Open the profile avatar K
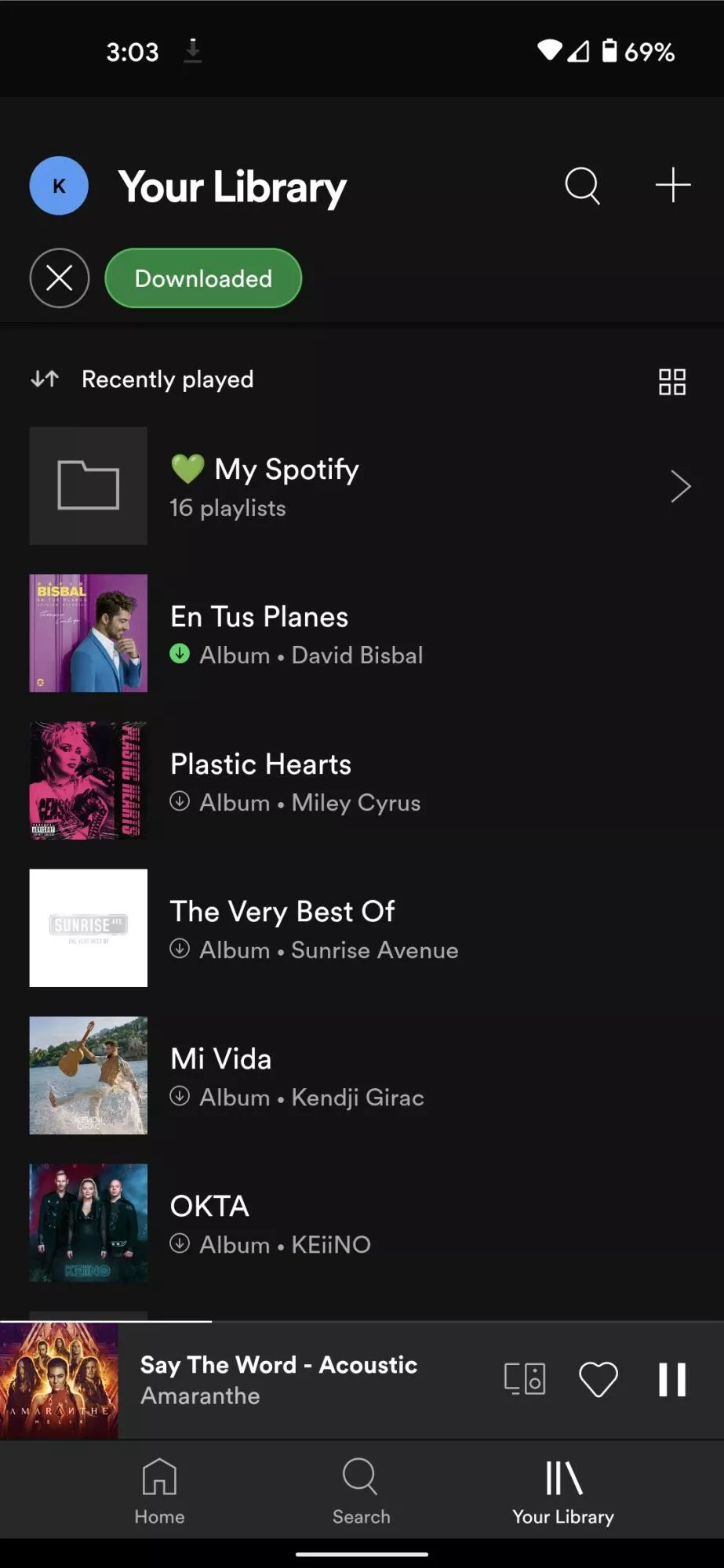Screen dimensions: 724x1568 (x=59, y=186)
